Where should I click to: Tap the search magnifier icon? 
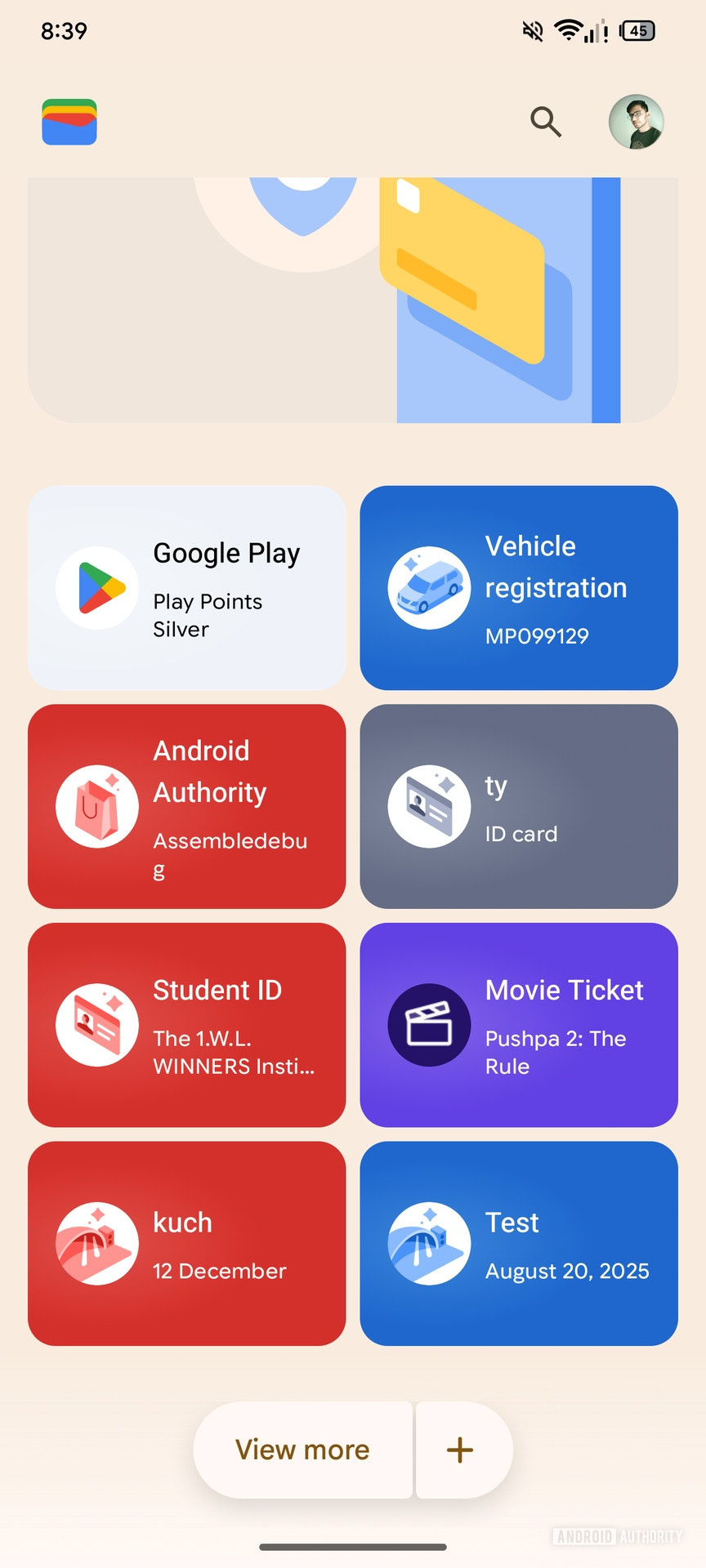click(546, 122)
